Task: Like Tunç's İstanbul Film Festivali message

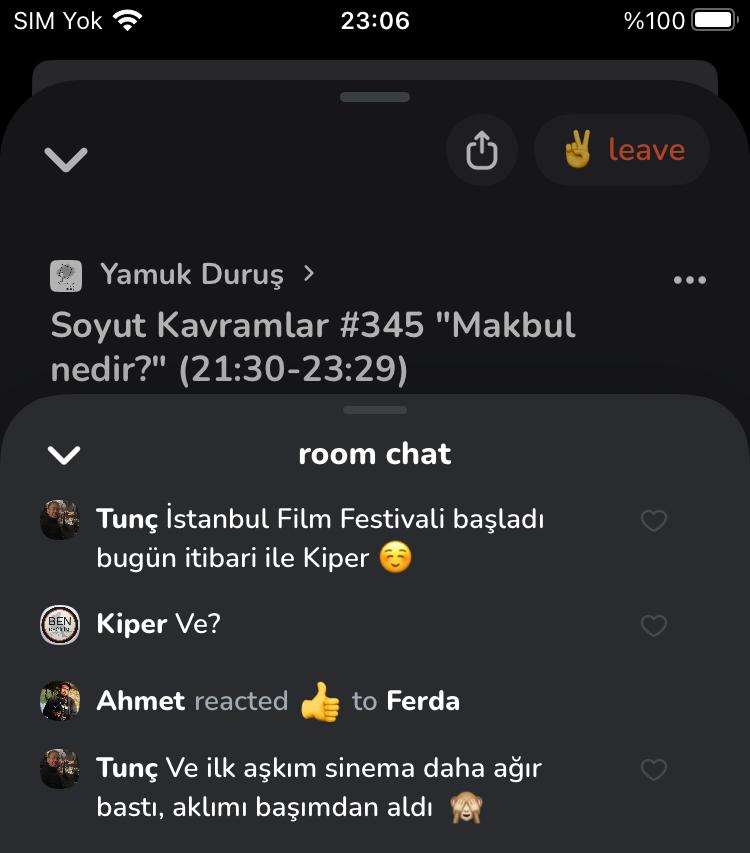Action: [x=653, y=521]
